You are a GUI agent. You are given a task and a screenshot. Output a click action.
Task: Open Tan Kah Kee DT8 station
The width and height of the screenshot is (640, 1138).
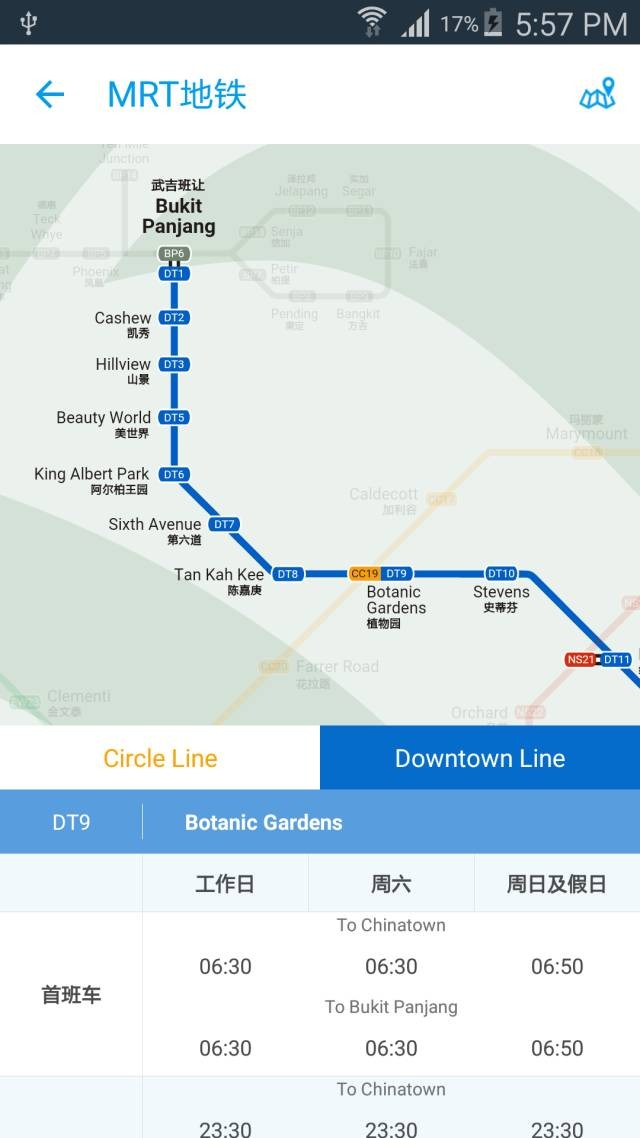pos(288,574)
